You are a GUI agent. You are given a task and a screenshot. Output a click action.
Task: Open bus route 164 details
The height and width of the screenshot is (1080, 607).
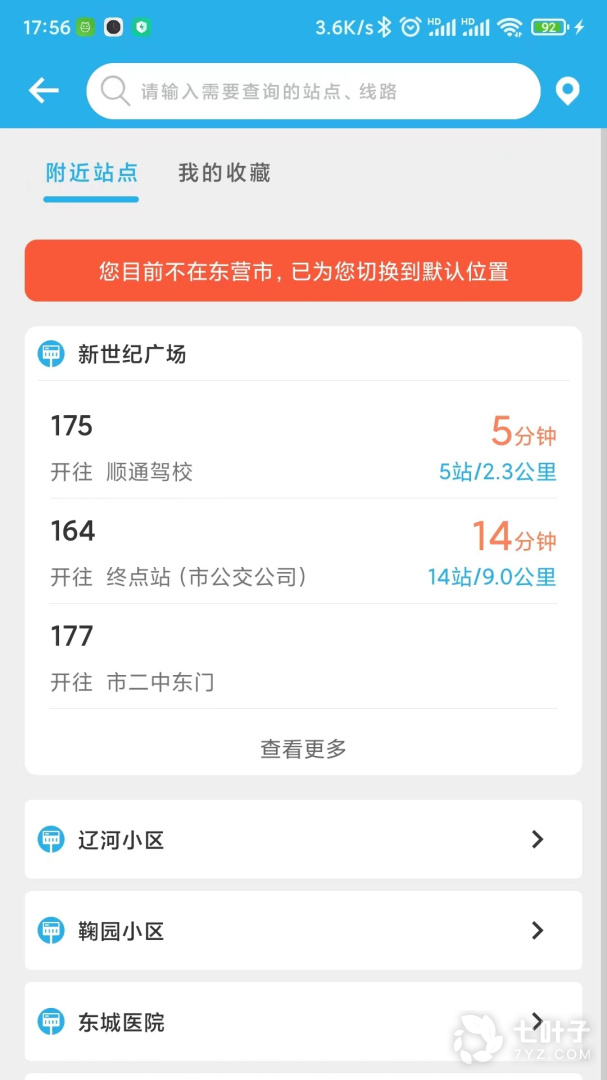303,552
